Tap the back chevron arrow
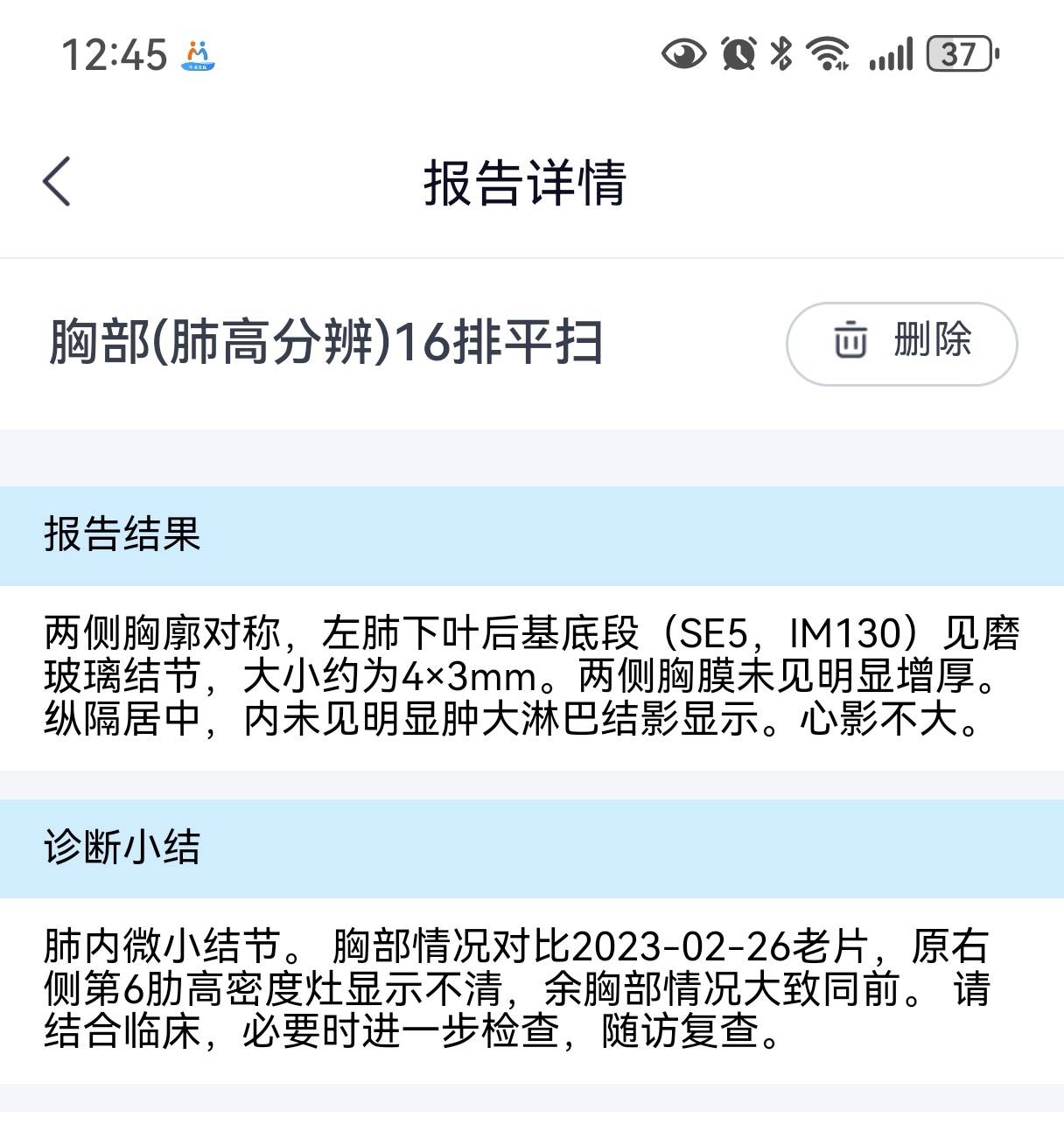Viewport: 1064px width, 1131px height. click(x=58, y=180)
